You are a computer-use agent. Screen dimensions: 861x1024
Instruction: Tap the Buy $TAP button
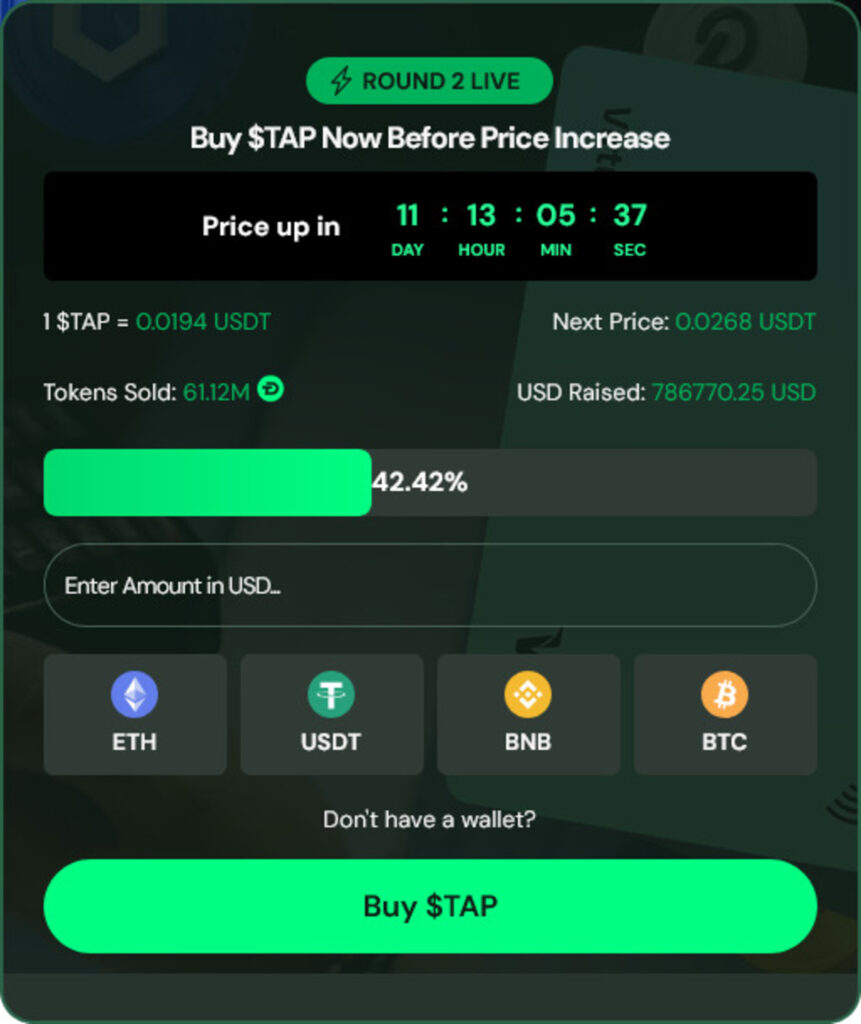pyautogui.click(x=430, y=907)
